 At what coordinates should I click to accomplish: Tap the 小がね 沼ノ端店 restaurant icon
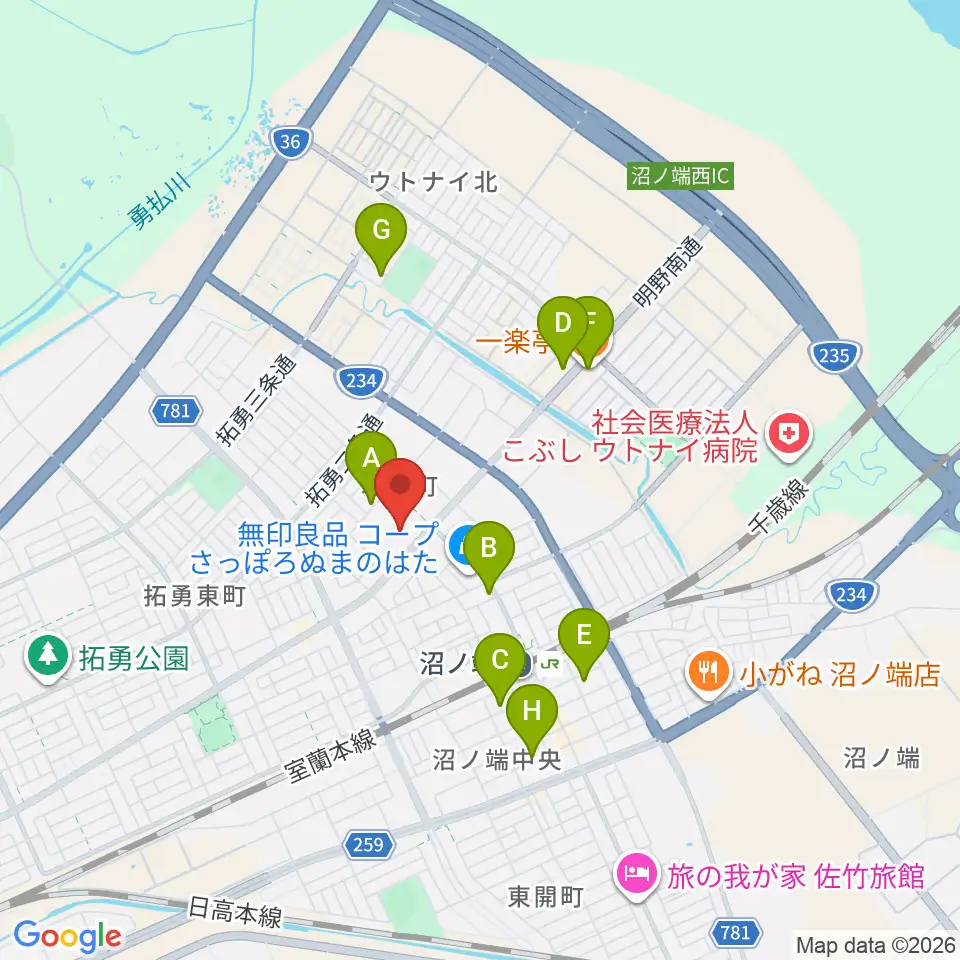click(x=708, y=674)
